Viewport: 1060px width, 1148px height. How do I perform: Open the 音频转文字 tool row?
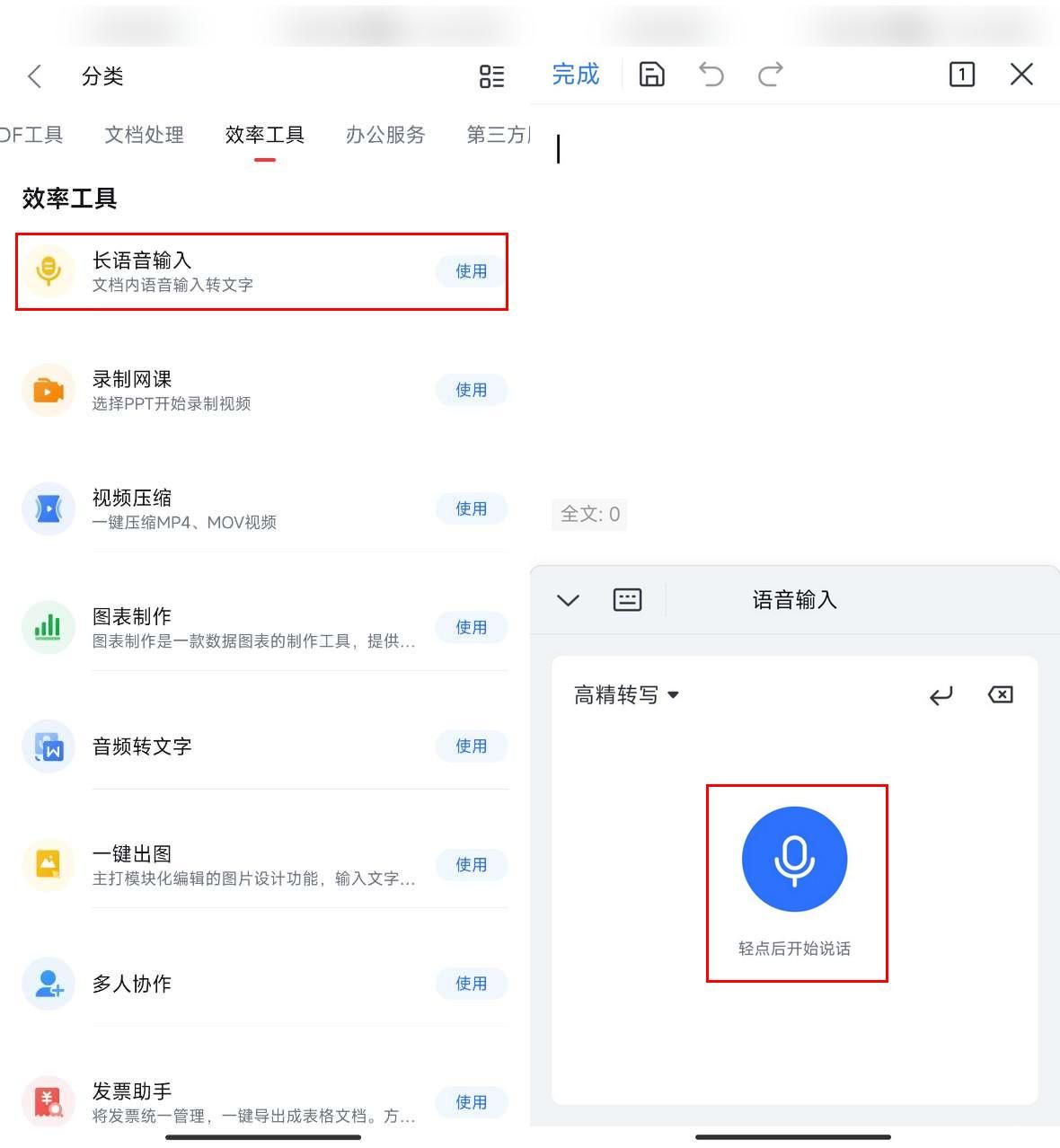click(x=252, y=746)
